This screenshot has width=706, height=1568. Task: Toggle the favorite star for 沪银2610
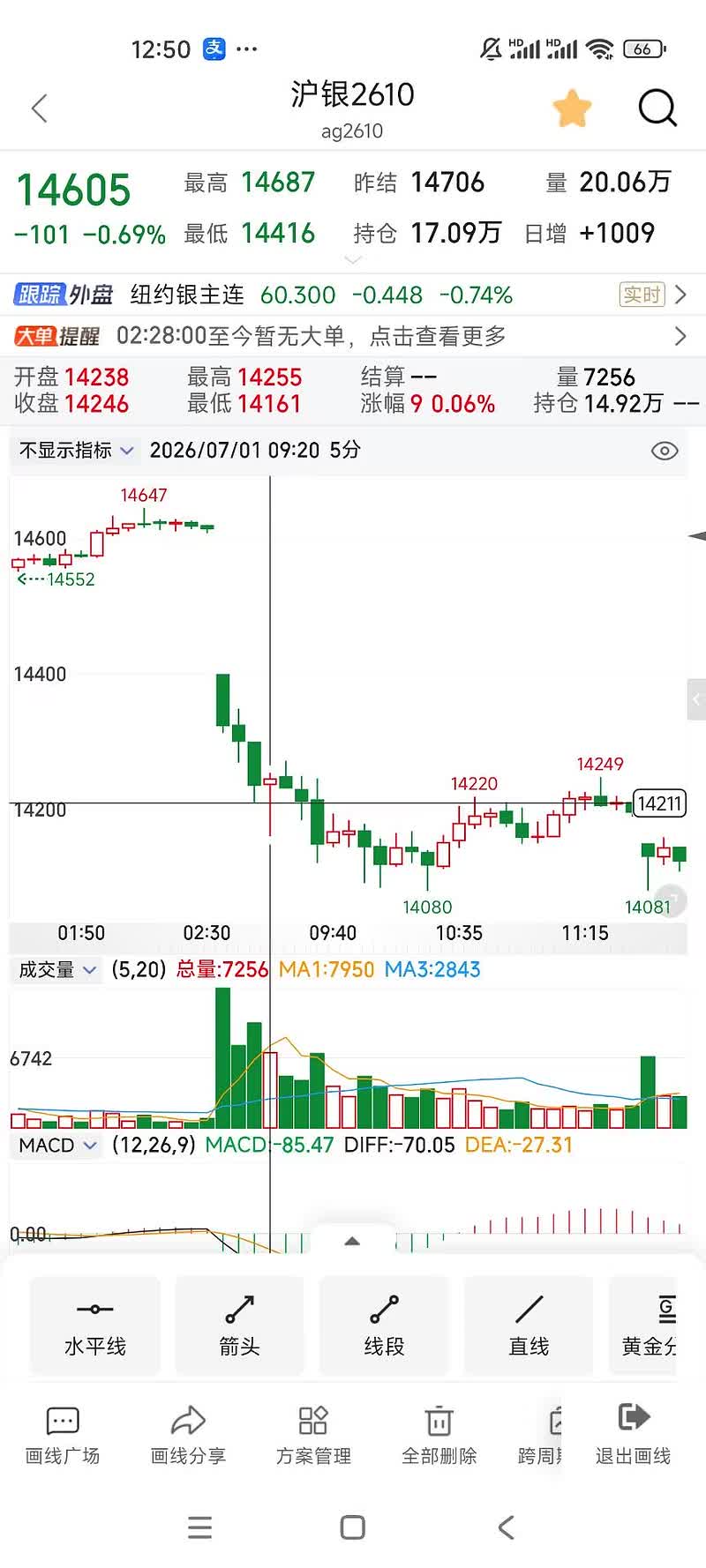572,108
